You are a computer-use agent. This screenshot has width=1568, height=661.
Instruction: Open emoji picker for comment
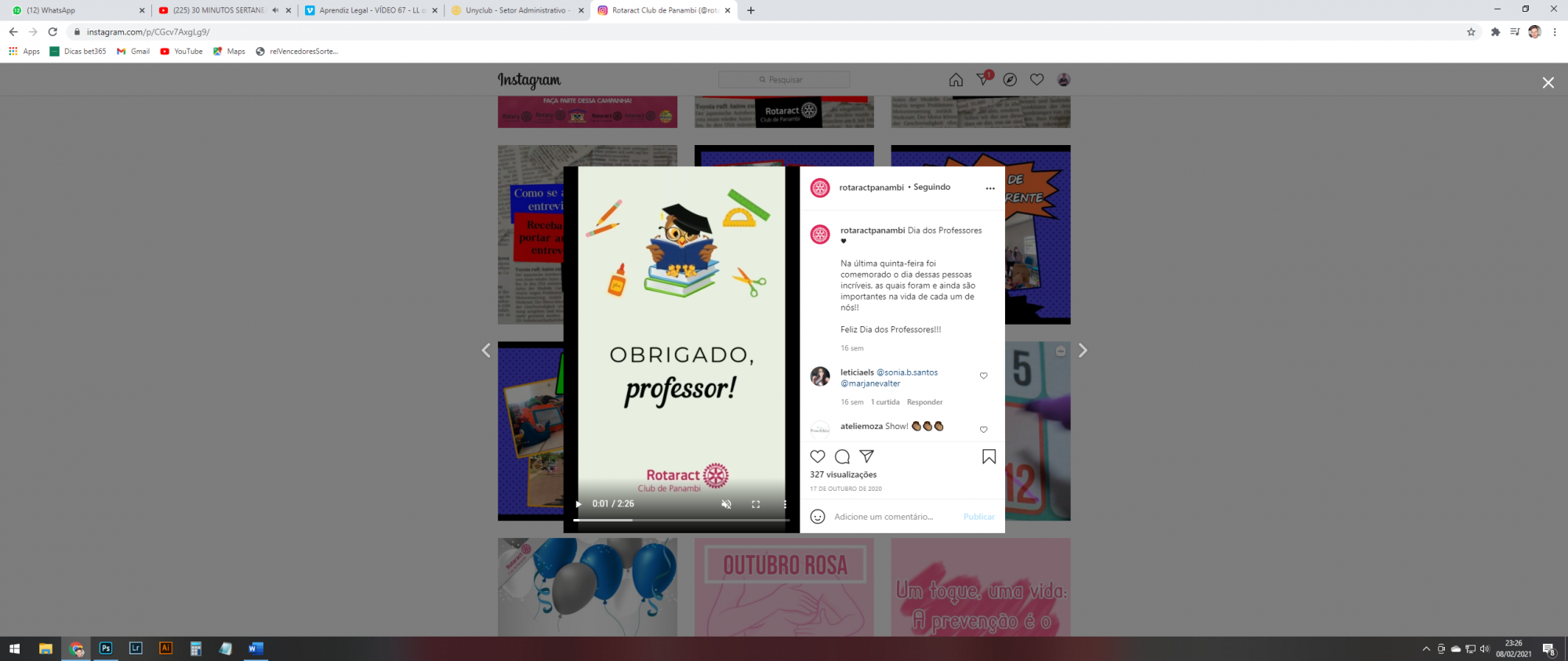tap(818, 517)
